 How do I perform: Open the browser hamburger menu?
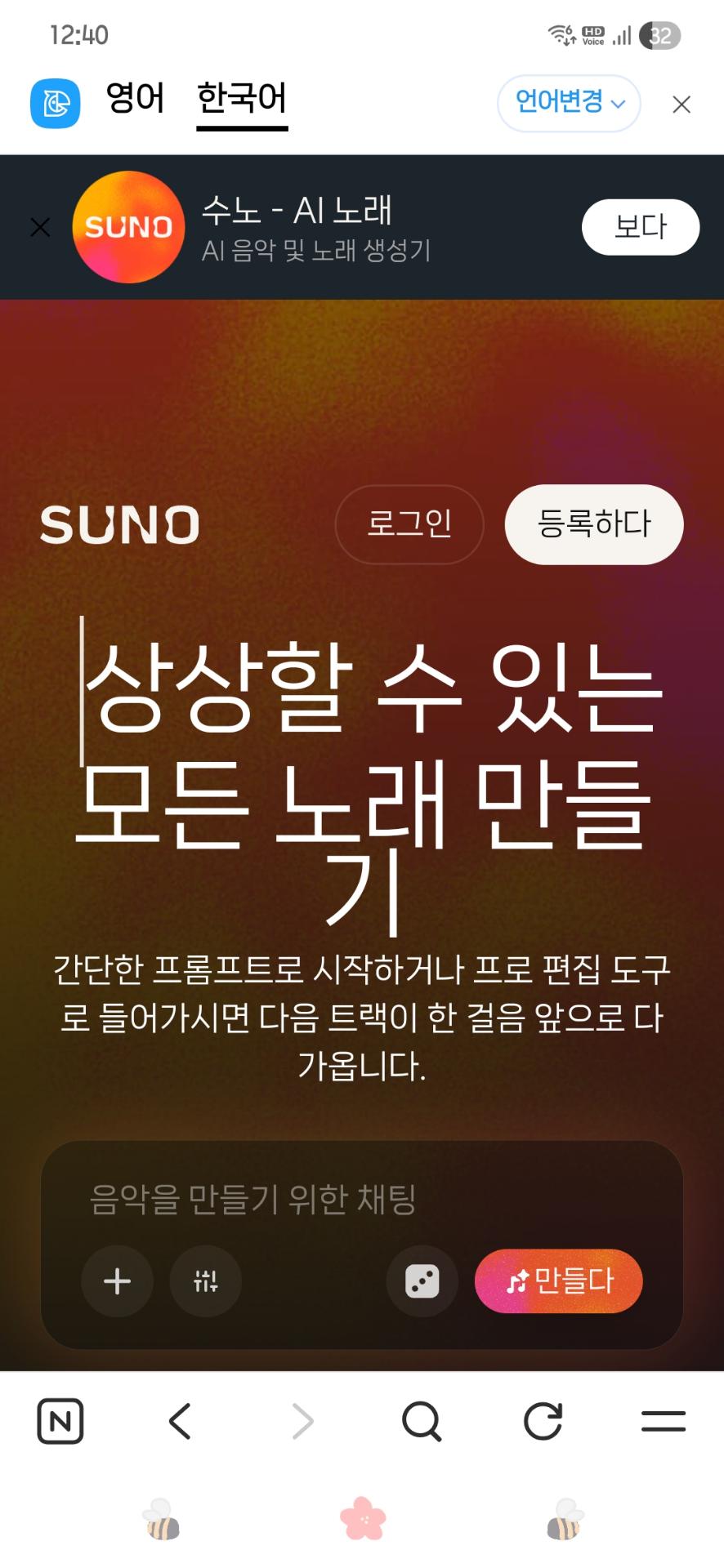tap(663, 1421)
